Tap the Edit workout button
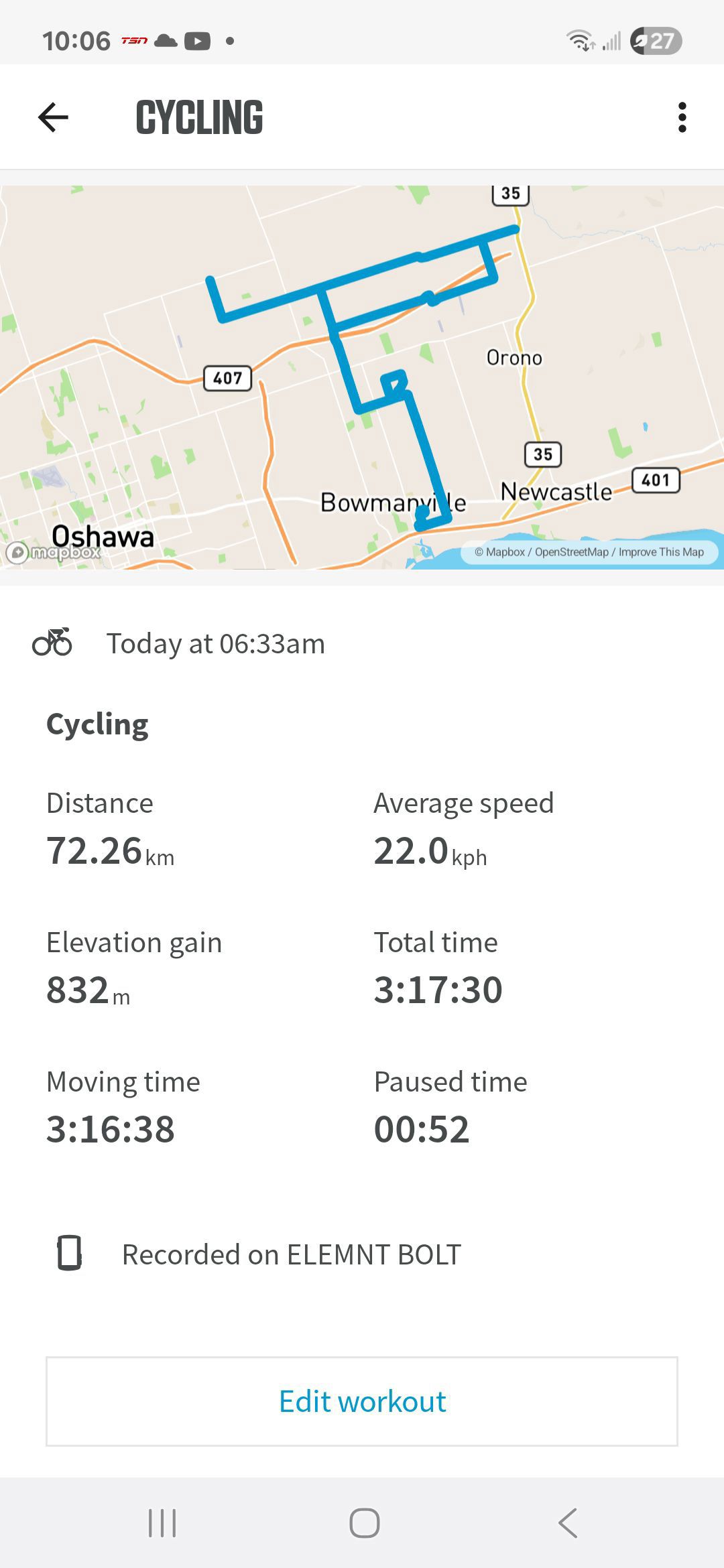The height and width of the screenshot is (1568, 724). [x=362, y=1401]
